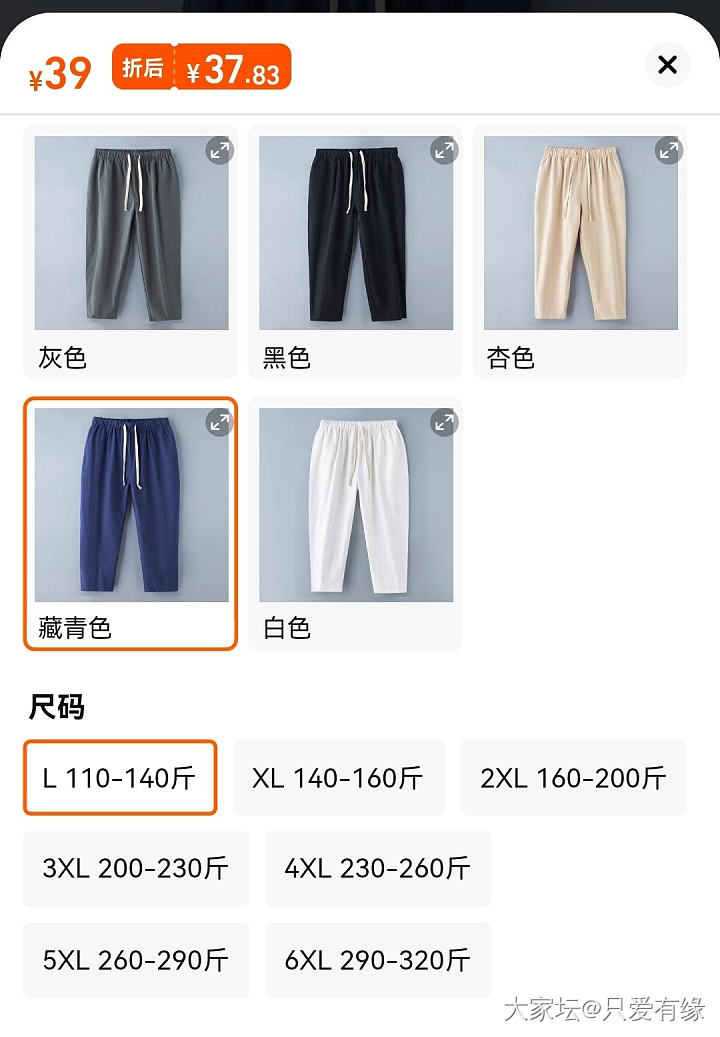Close the product options sheet
This screenshot has width=720, height=1037.
point(667,66)
